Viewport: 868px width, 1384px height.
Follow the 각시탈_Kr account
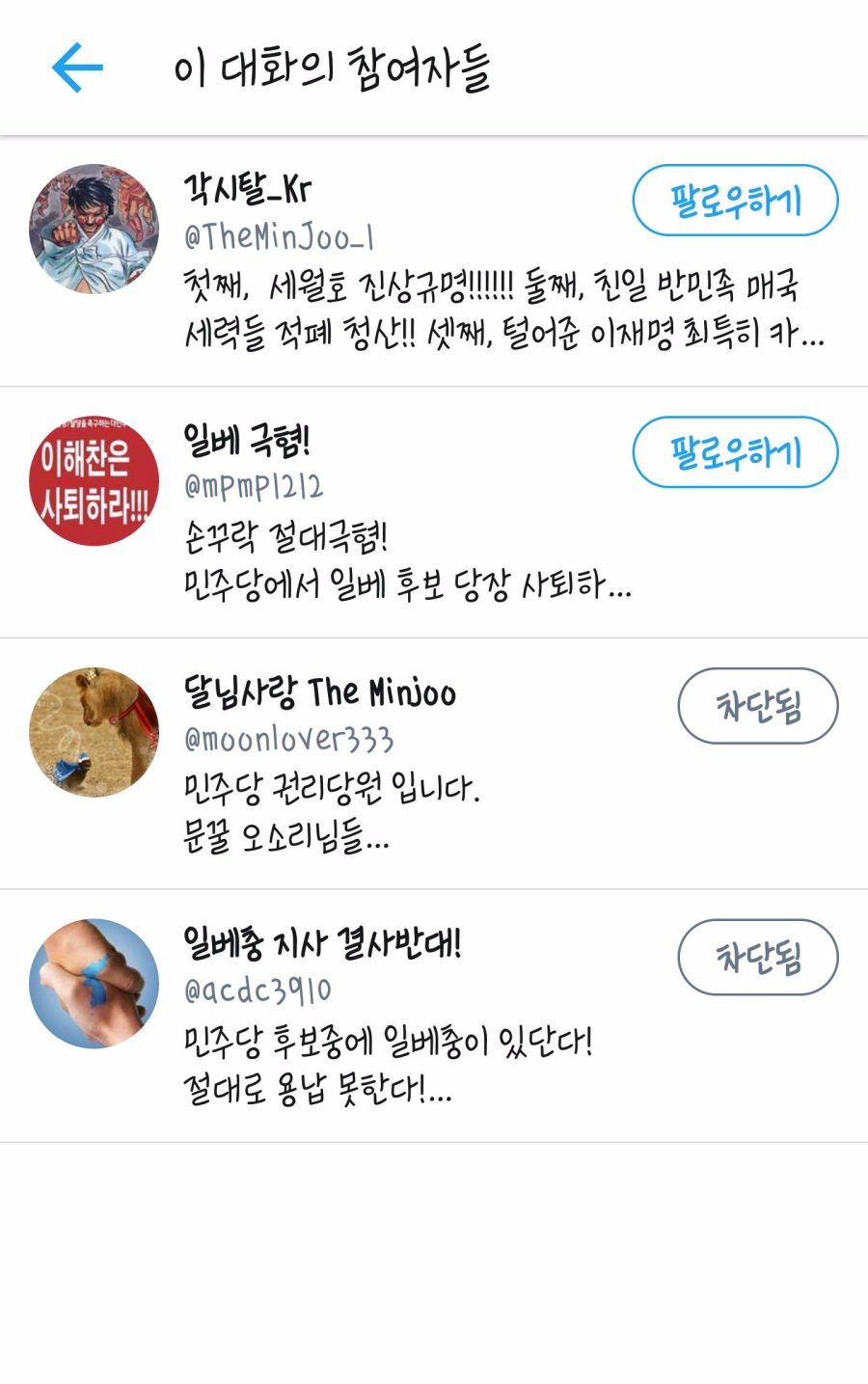735,200
